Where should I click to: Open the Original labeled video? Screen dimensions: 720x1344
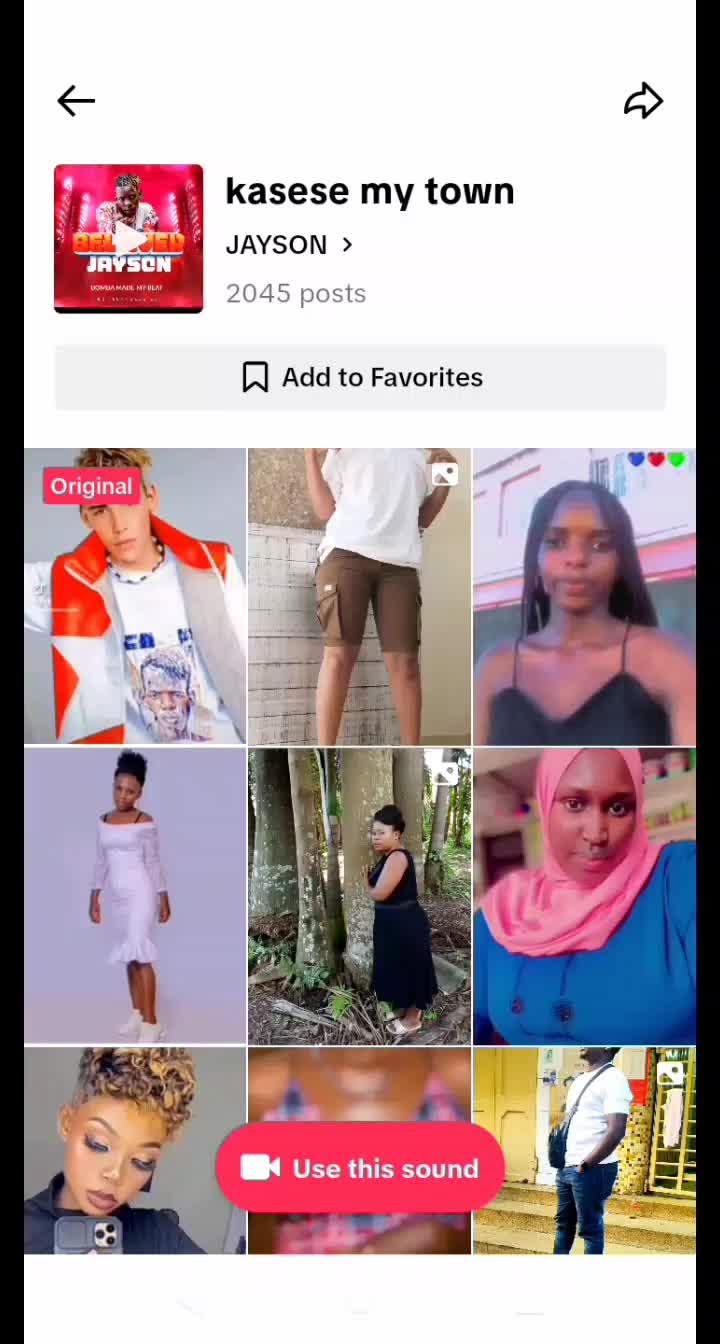(135, 596)
